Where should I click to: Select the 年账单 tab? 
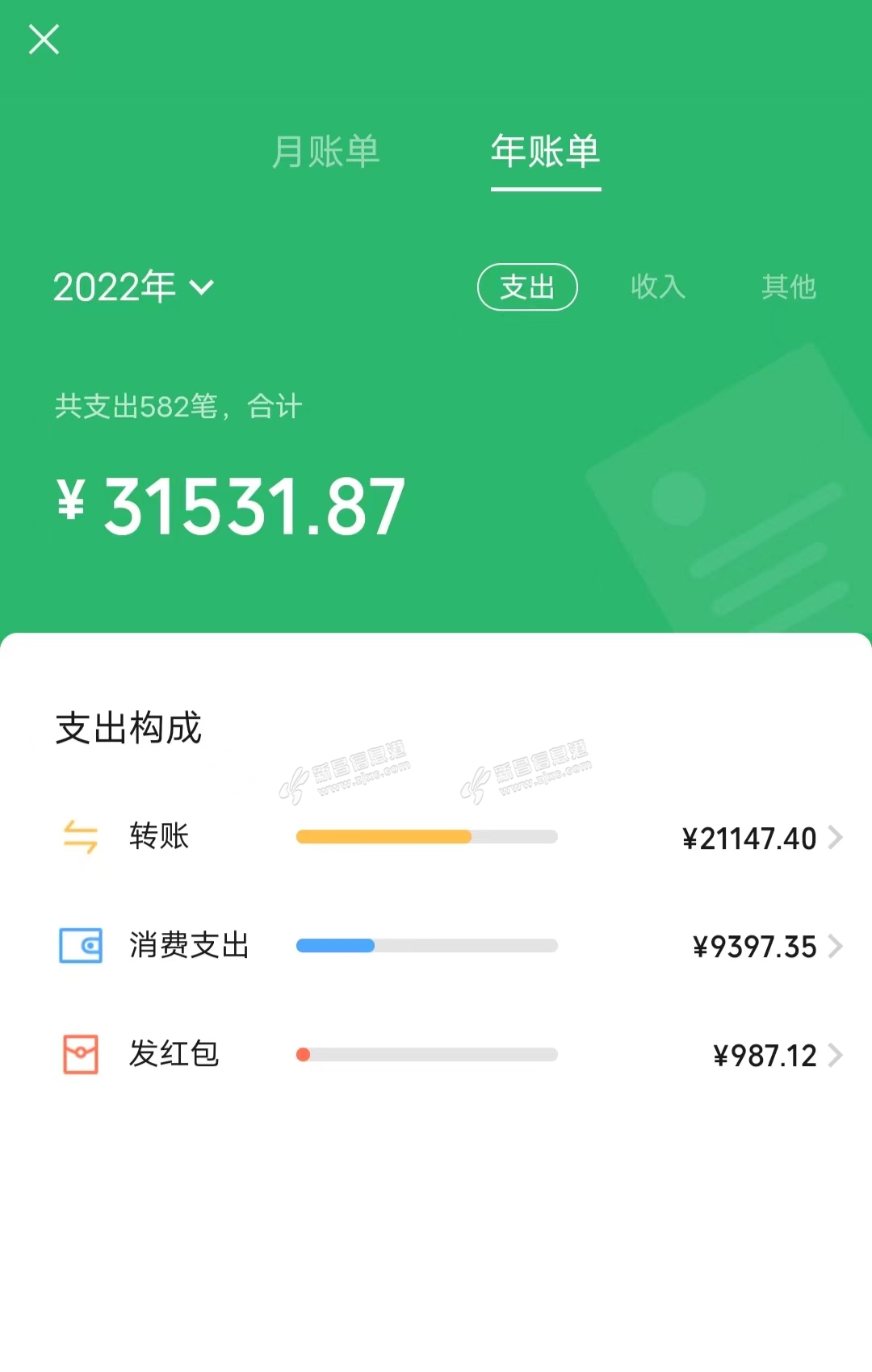pyautogui.click(x=545, y=152)
